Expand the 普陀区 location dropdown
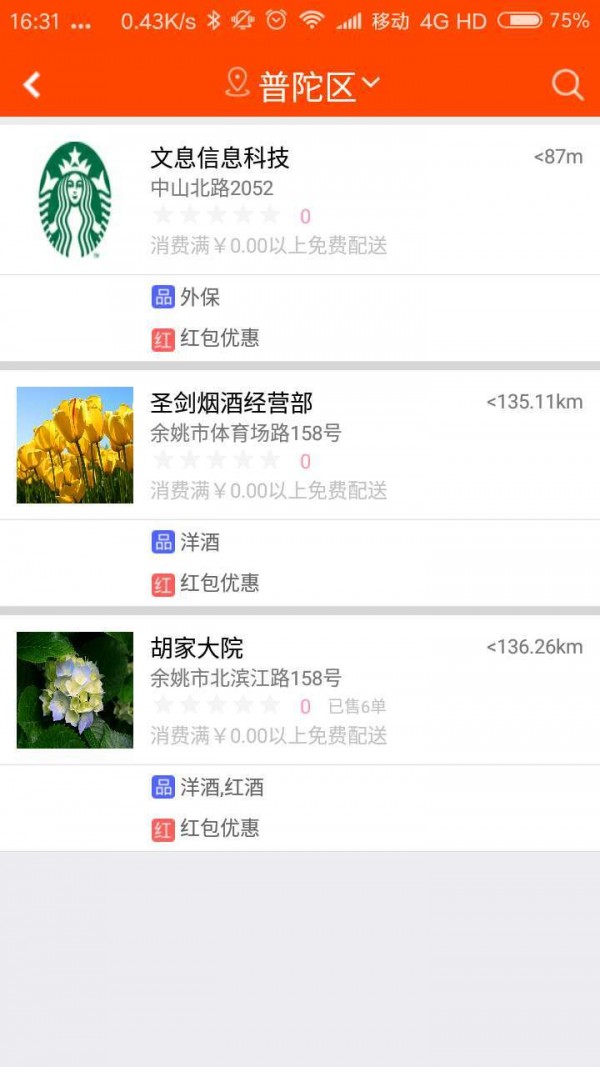This screenshot has width=600, height=1067. (x=305, y=86)
